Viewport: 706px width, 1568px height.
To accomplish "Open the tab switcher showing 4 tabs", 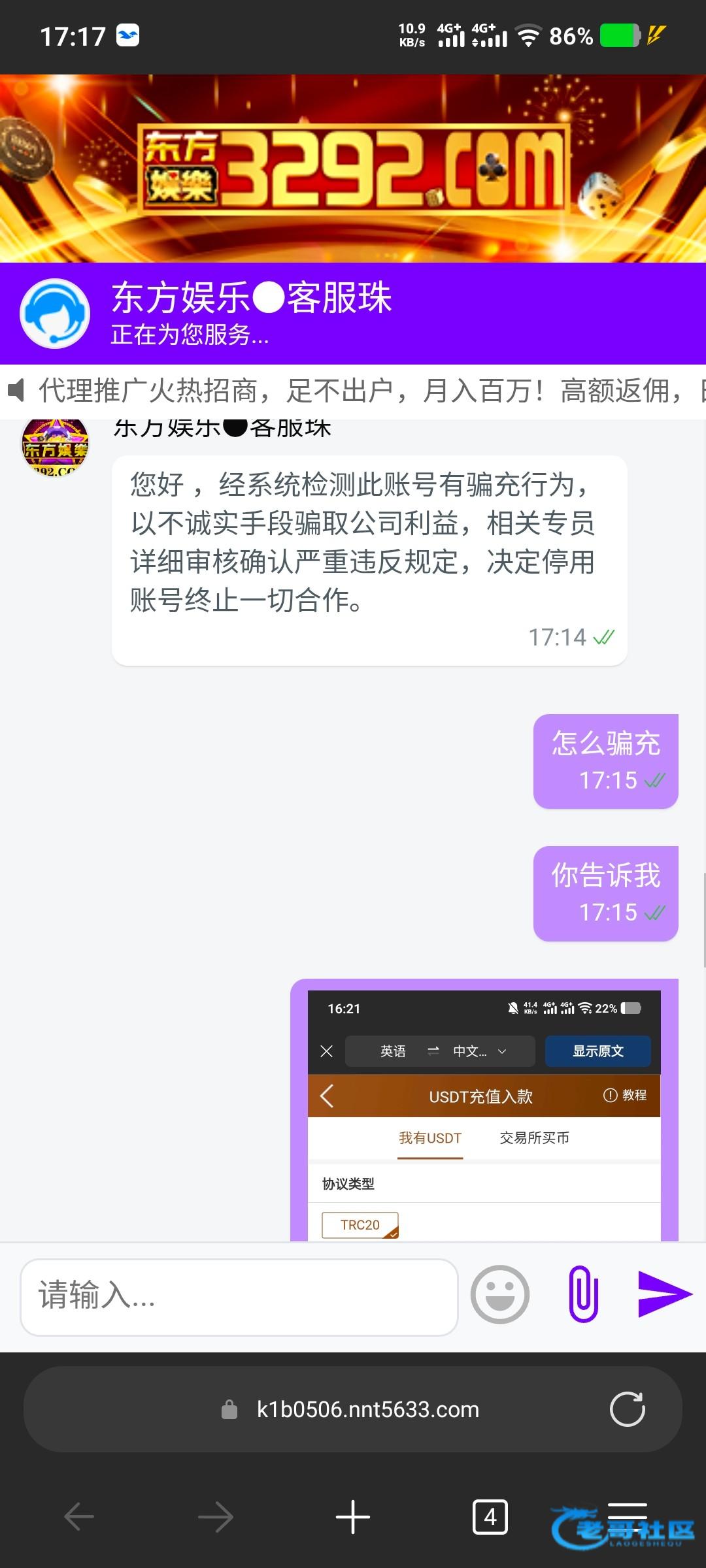I will point(490,1516).
